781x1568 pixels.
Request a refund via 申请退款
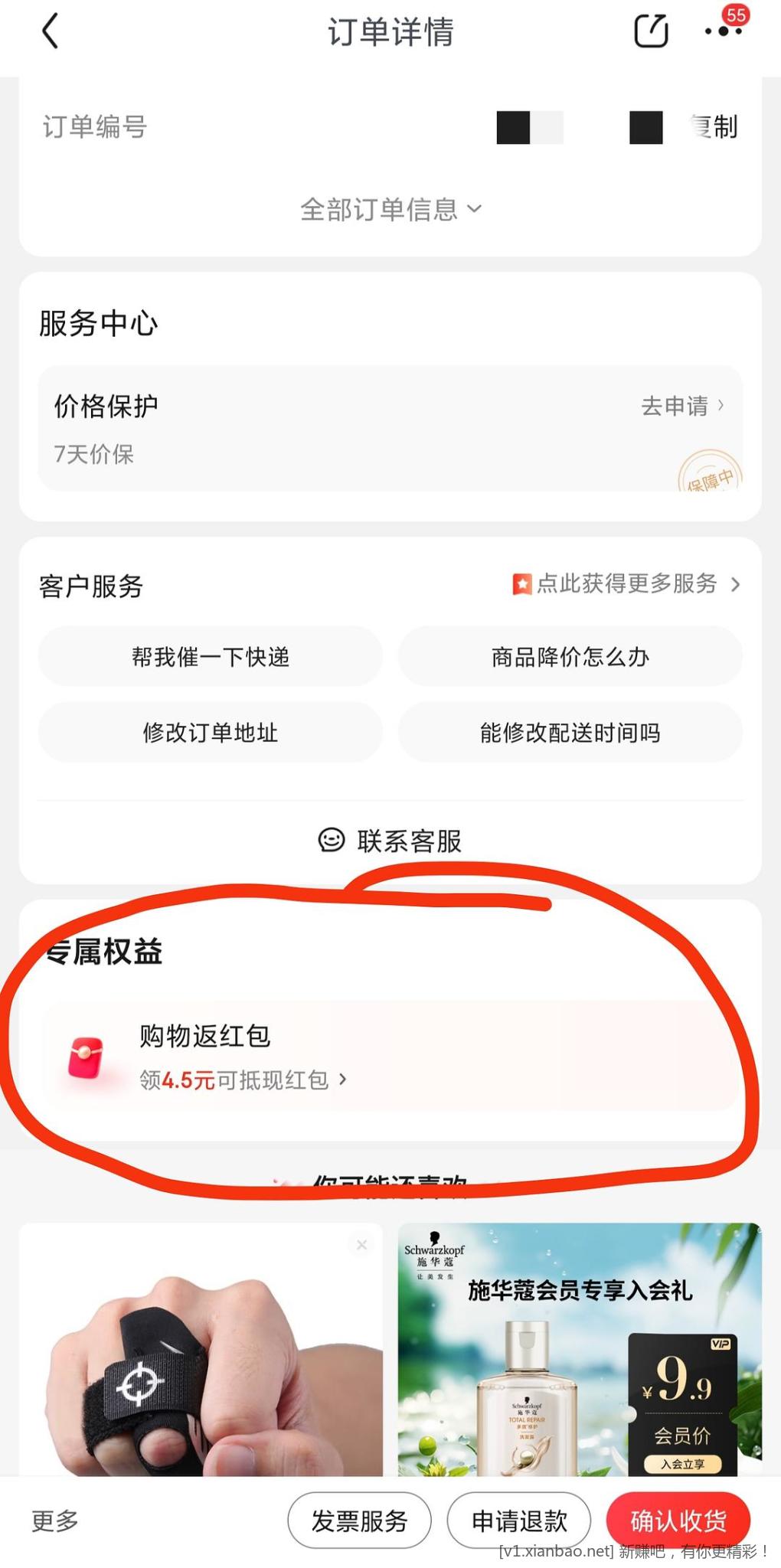pyautogui.click(x=519, y=1521)
